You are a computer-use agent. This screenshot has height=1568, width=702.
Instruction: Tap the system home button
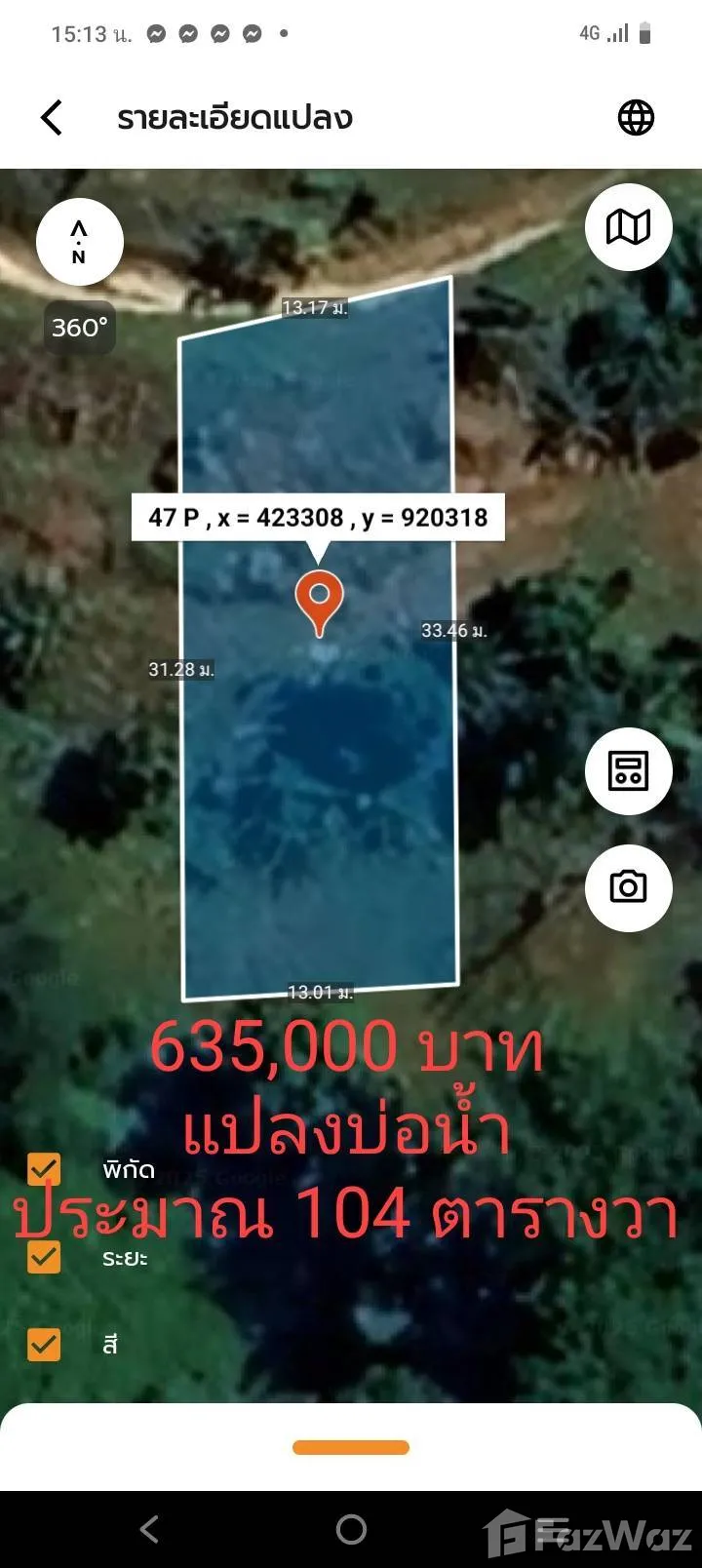(x=351, y=1529)
